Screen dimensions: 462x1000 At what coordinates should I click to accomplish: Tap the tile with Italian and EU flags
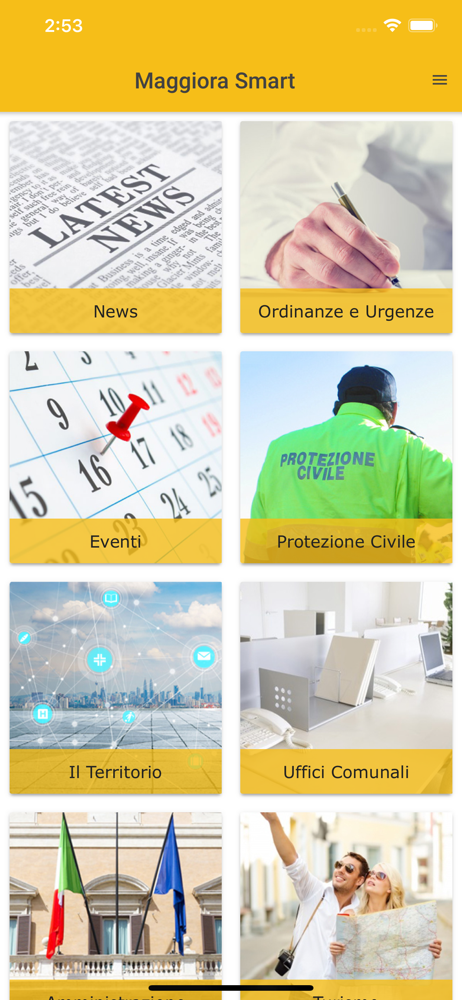(116, 906)
